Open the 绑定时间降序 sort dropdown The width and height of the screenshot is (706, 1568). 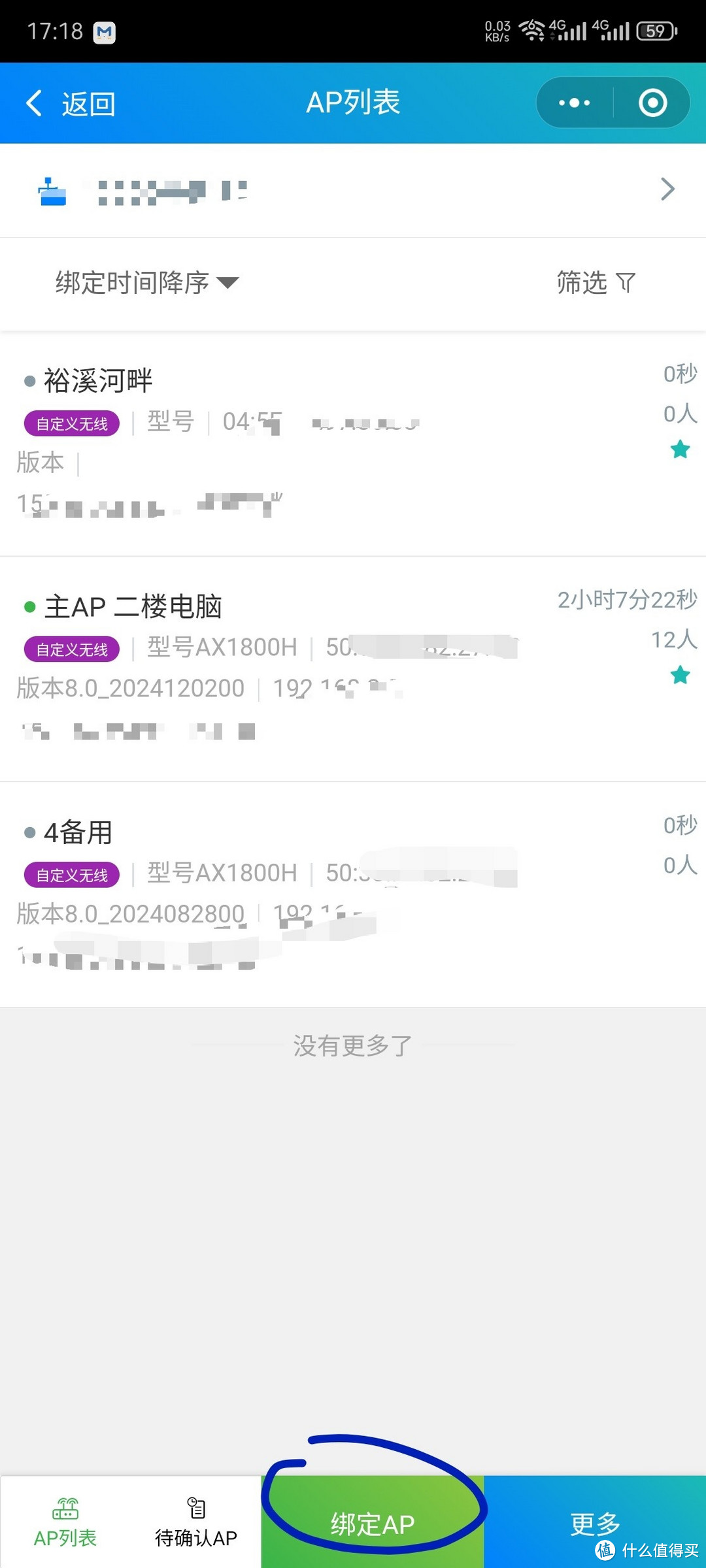144,282
